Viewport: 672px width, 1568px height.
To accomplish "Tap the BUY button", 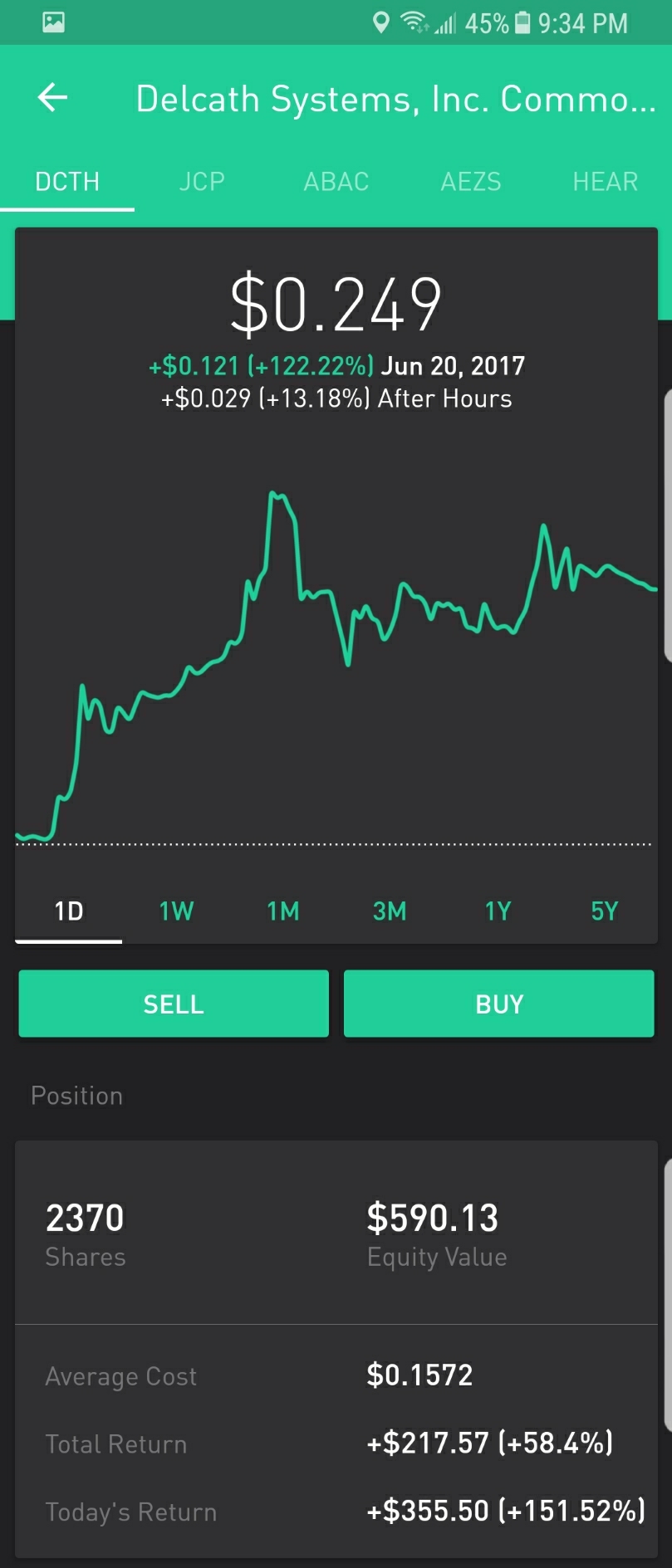I will coord(499,1004).
